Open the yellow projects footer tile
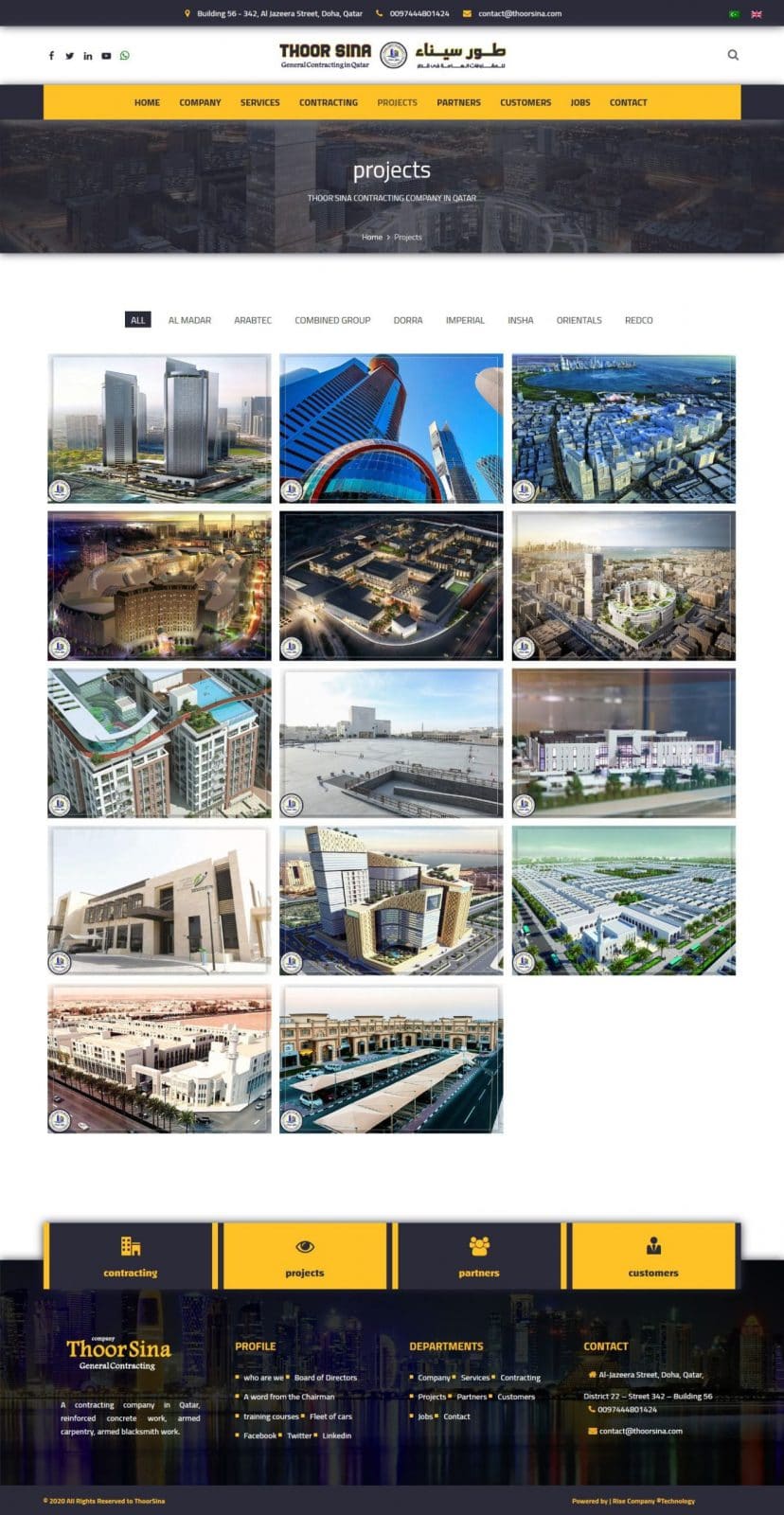The image size is (784, 1515). 305,1256
